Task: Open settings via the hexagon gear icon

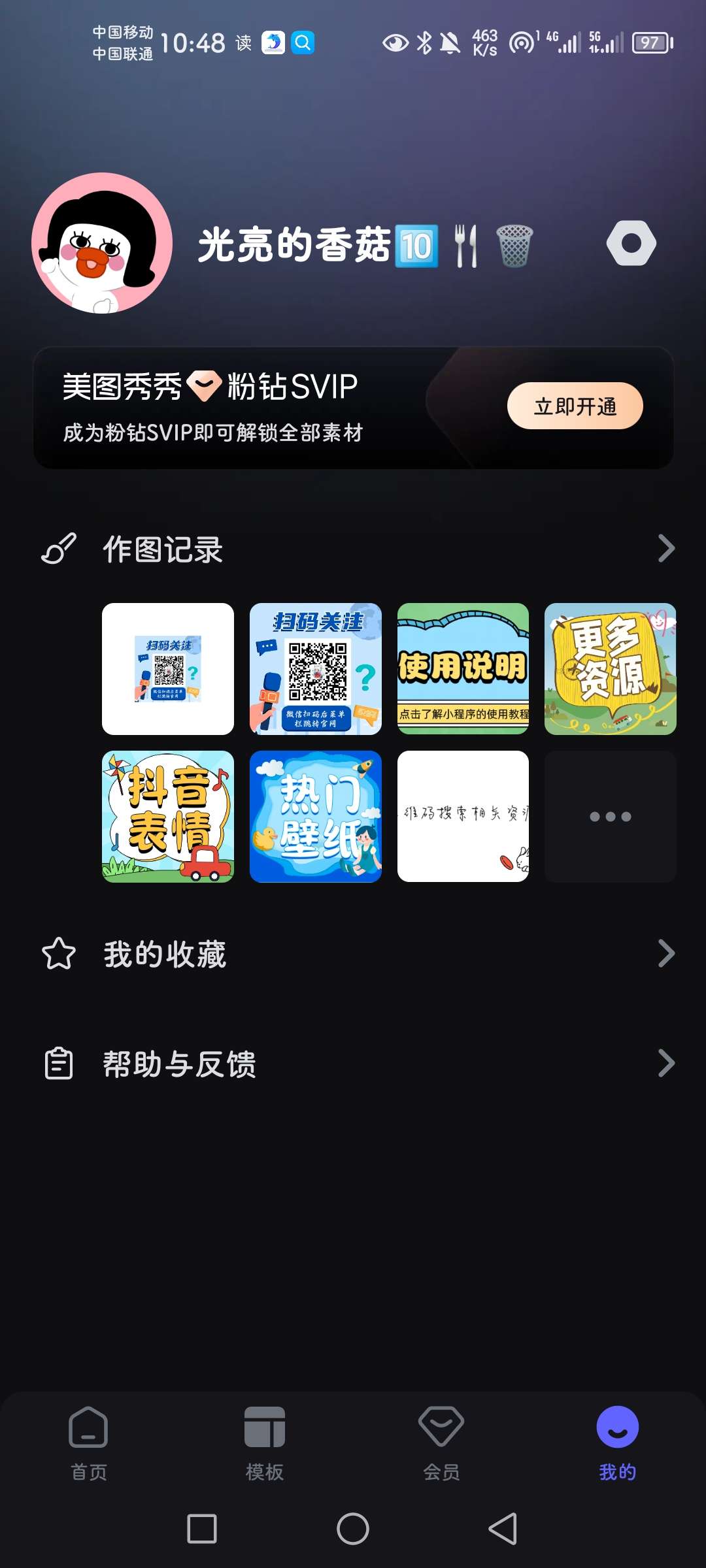Action: pos(631,243)
